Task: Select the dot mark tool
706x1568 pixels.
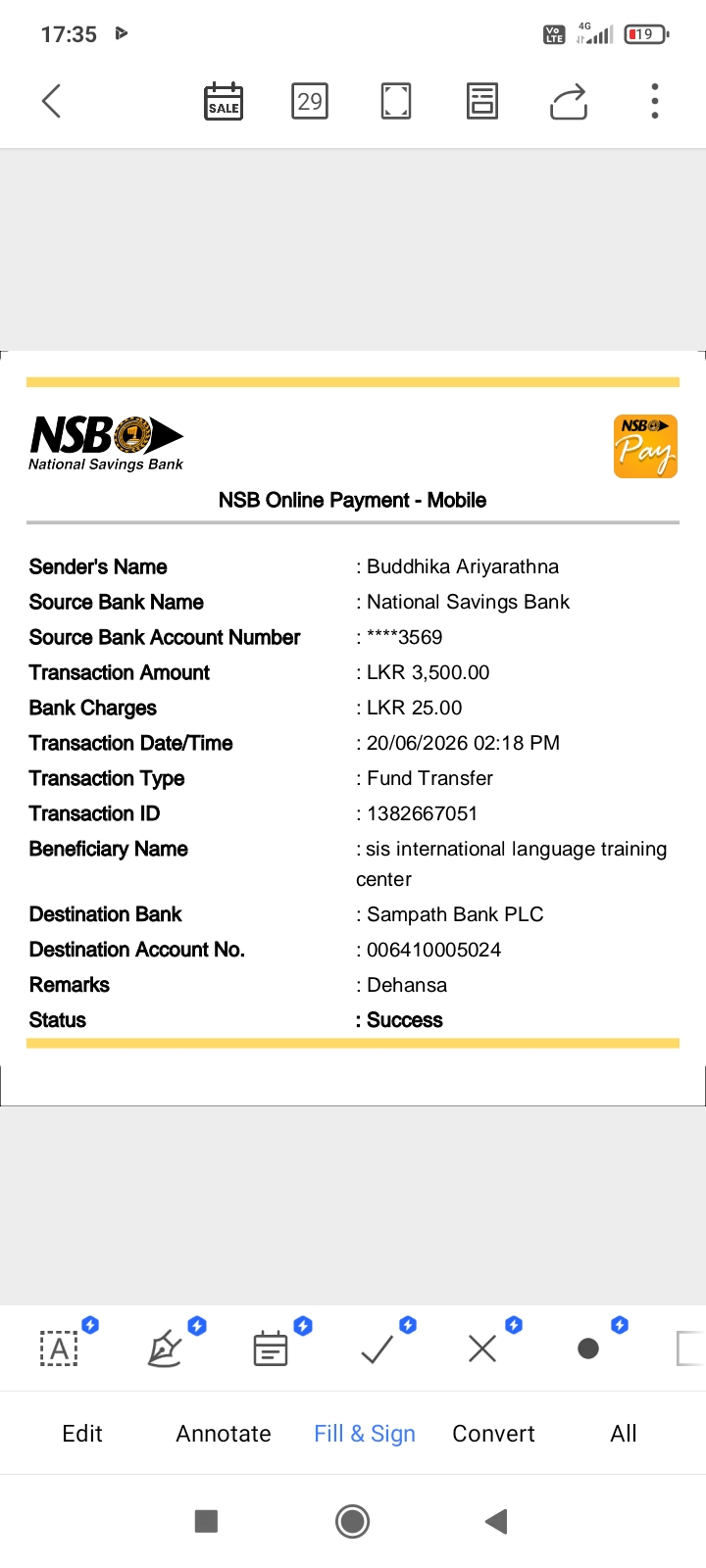Action: tap(588, 1349)
